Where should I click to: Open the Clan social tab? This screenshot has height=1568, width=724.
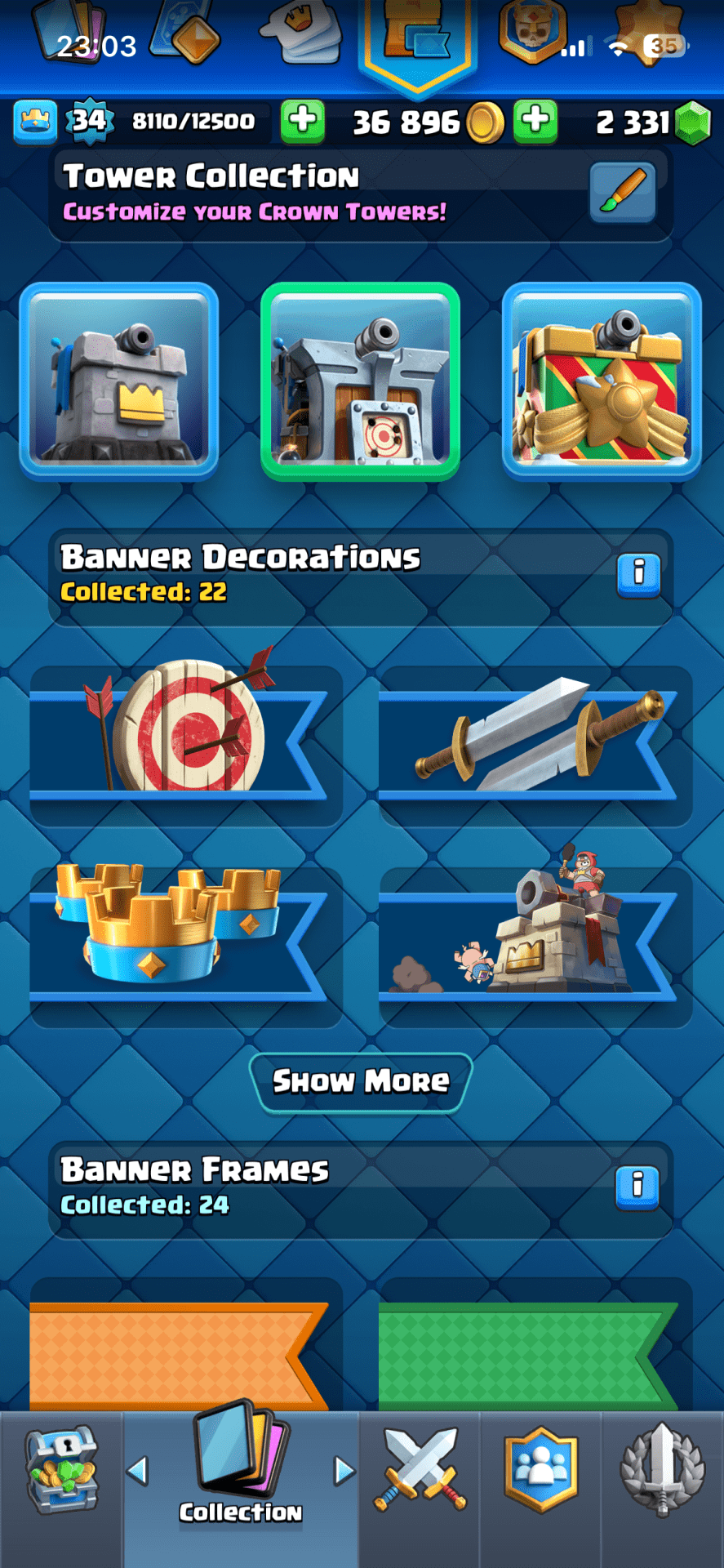pos(540,1470)
